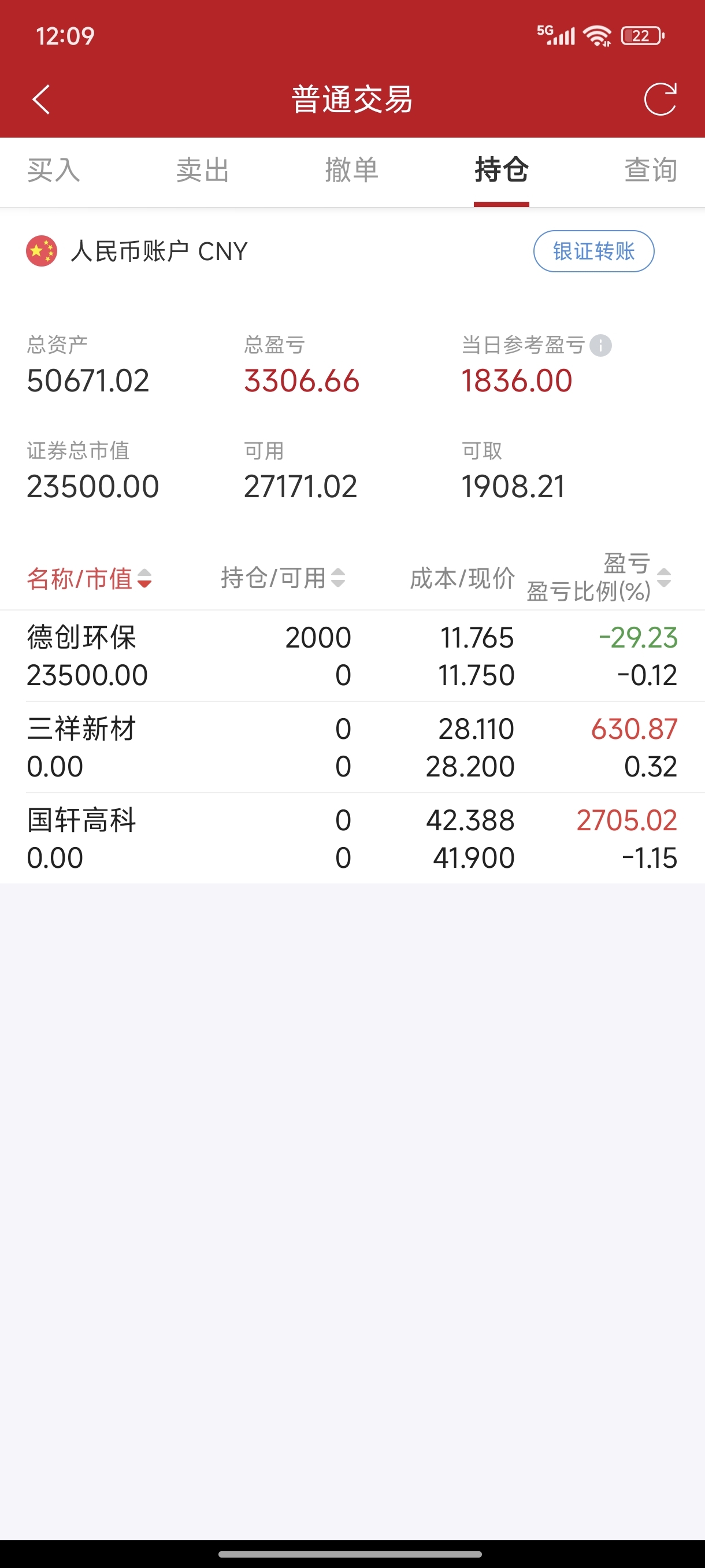Open the 查询 tab
The height and width of the screenshot is (1568, 705).
coord(651,170)
